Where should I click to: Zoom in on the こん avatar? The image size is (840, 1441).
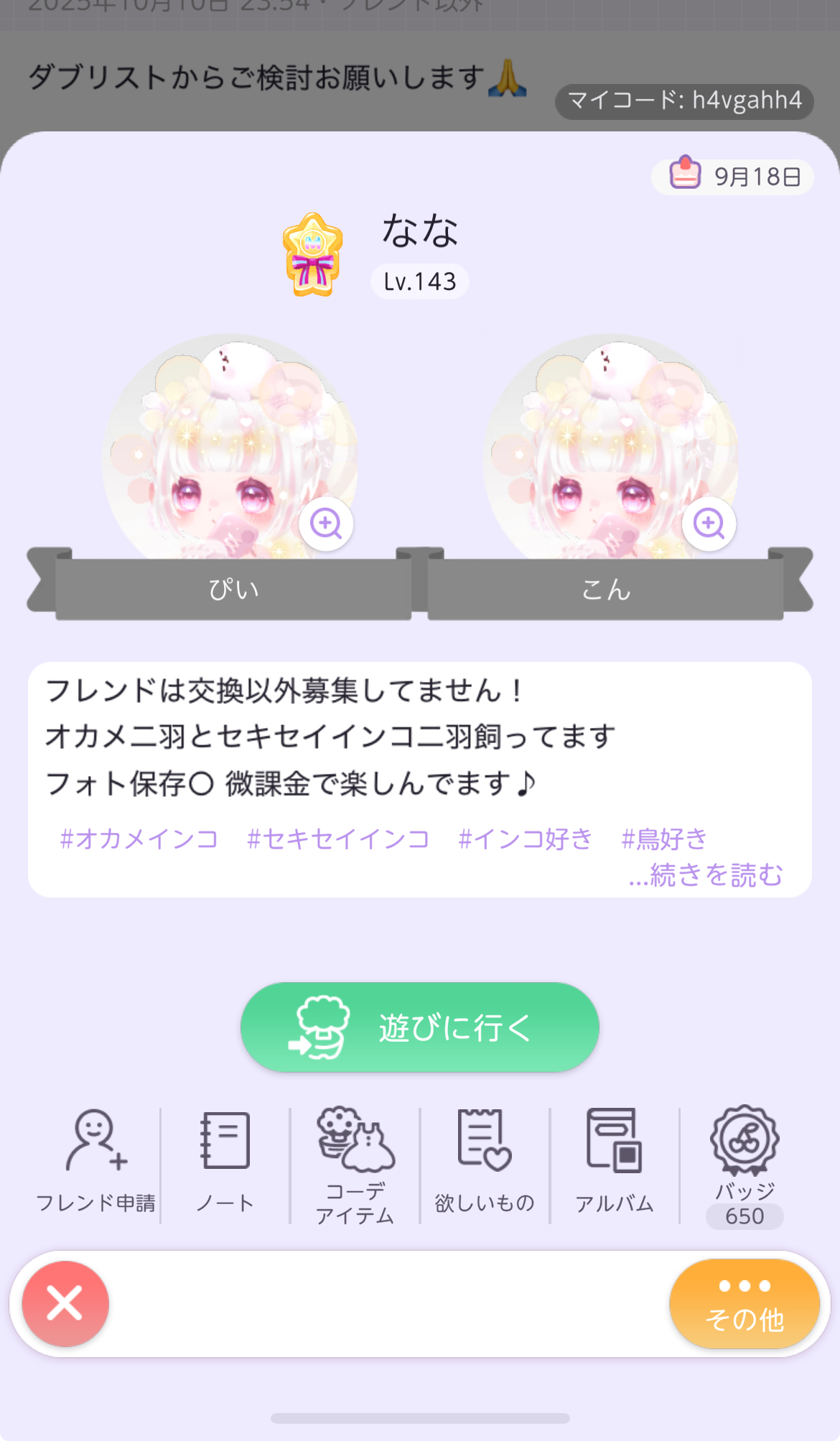(x=709, y=523)
